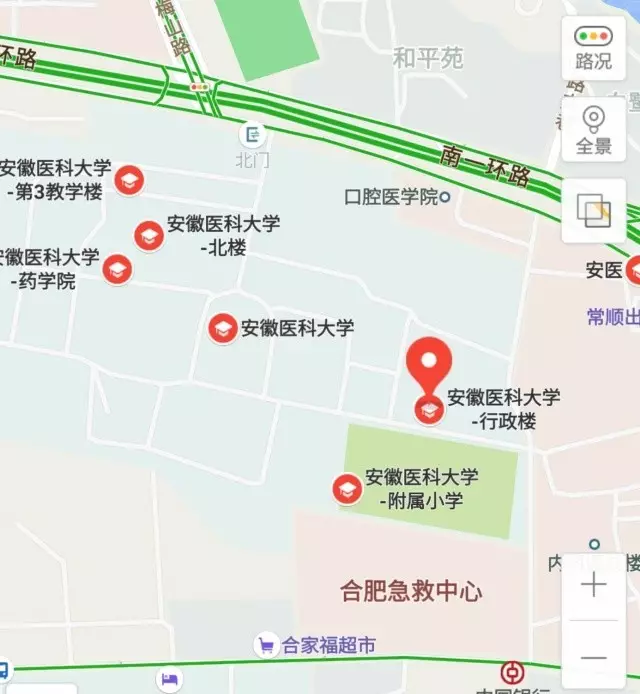Open the map layers switcher
Screen dimensions: 641x697
[x=593, y=211]
